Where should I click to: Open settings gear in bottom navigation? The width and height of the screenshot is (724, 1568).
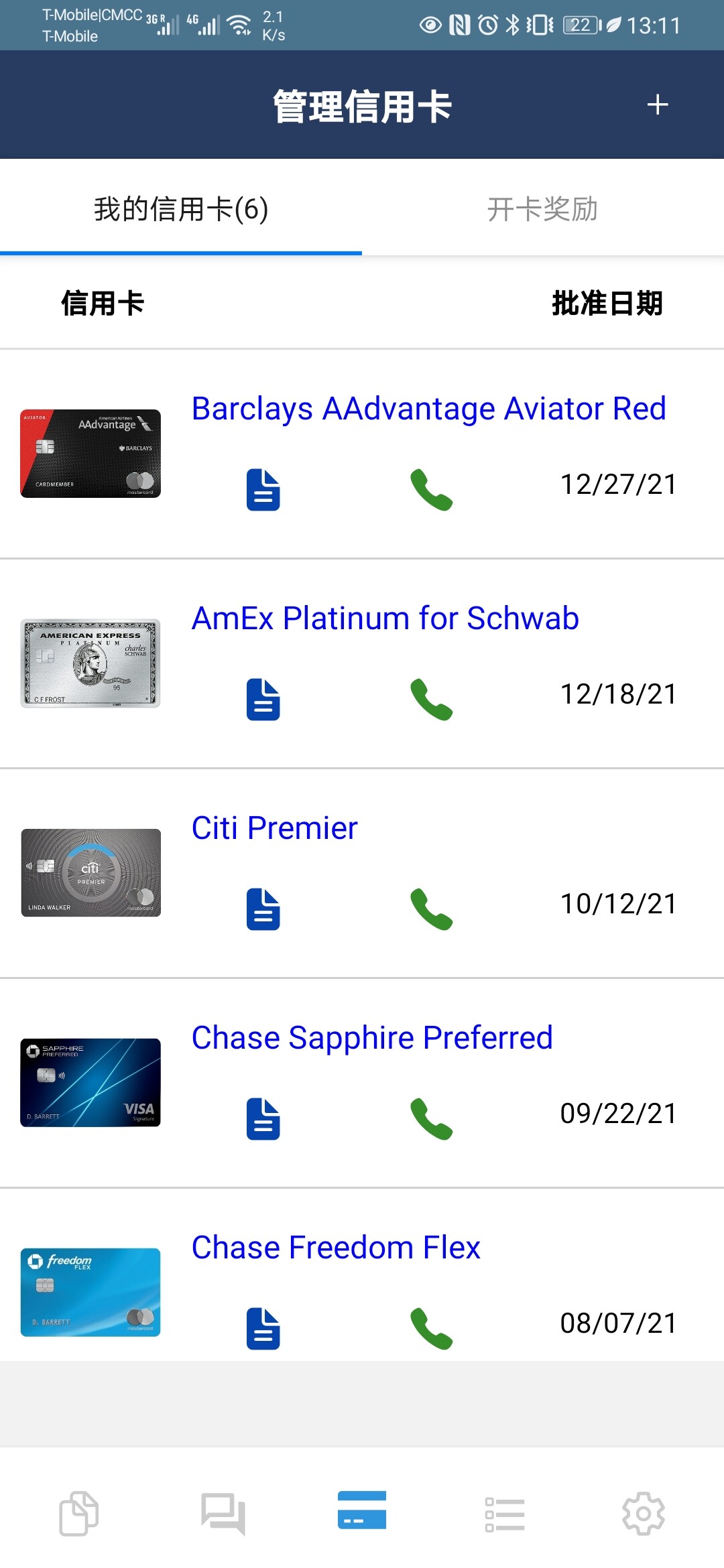(x=643, y=1513)
